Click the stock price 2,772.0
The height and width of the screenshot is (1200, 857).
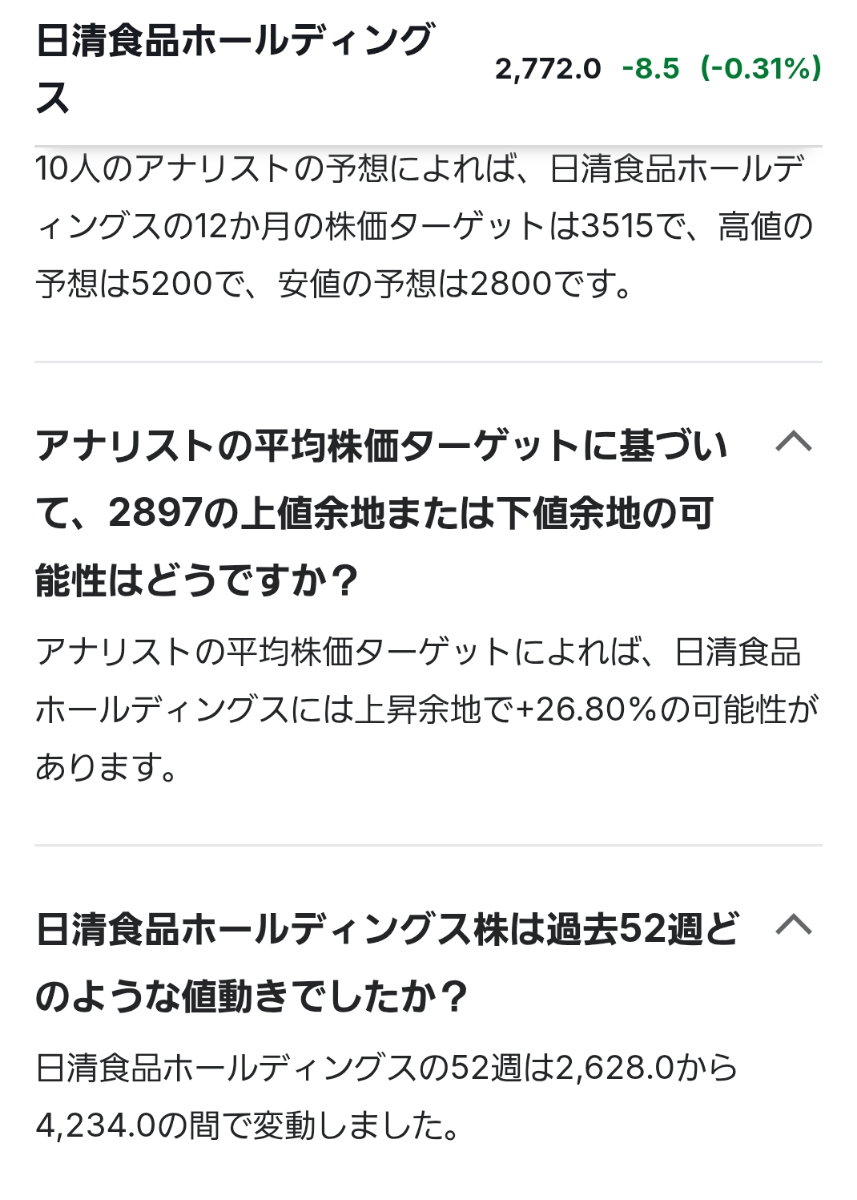pos(545,70)
